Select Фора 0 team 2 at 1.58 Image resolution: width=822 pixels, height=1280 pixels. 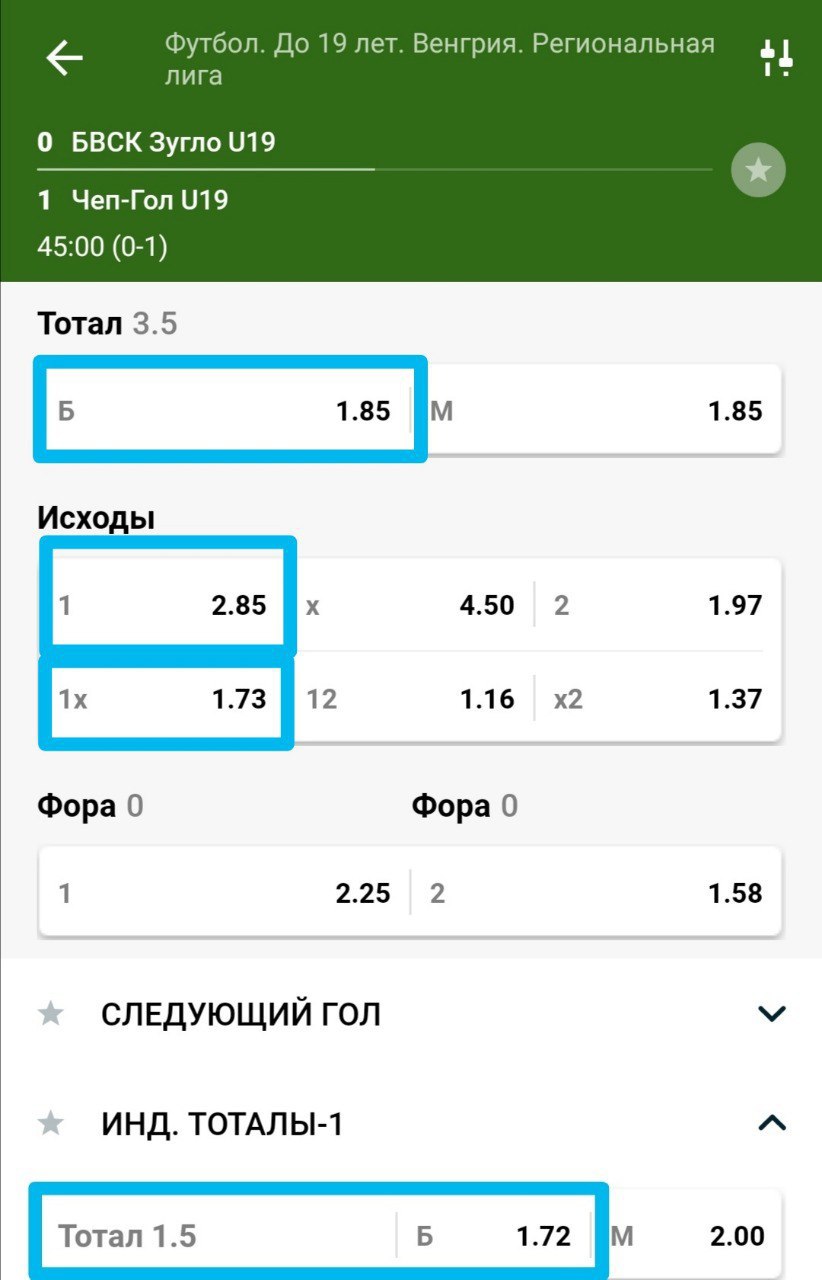pos(597,892)
